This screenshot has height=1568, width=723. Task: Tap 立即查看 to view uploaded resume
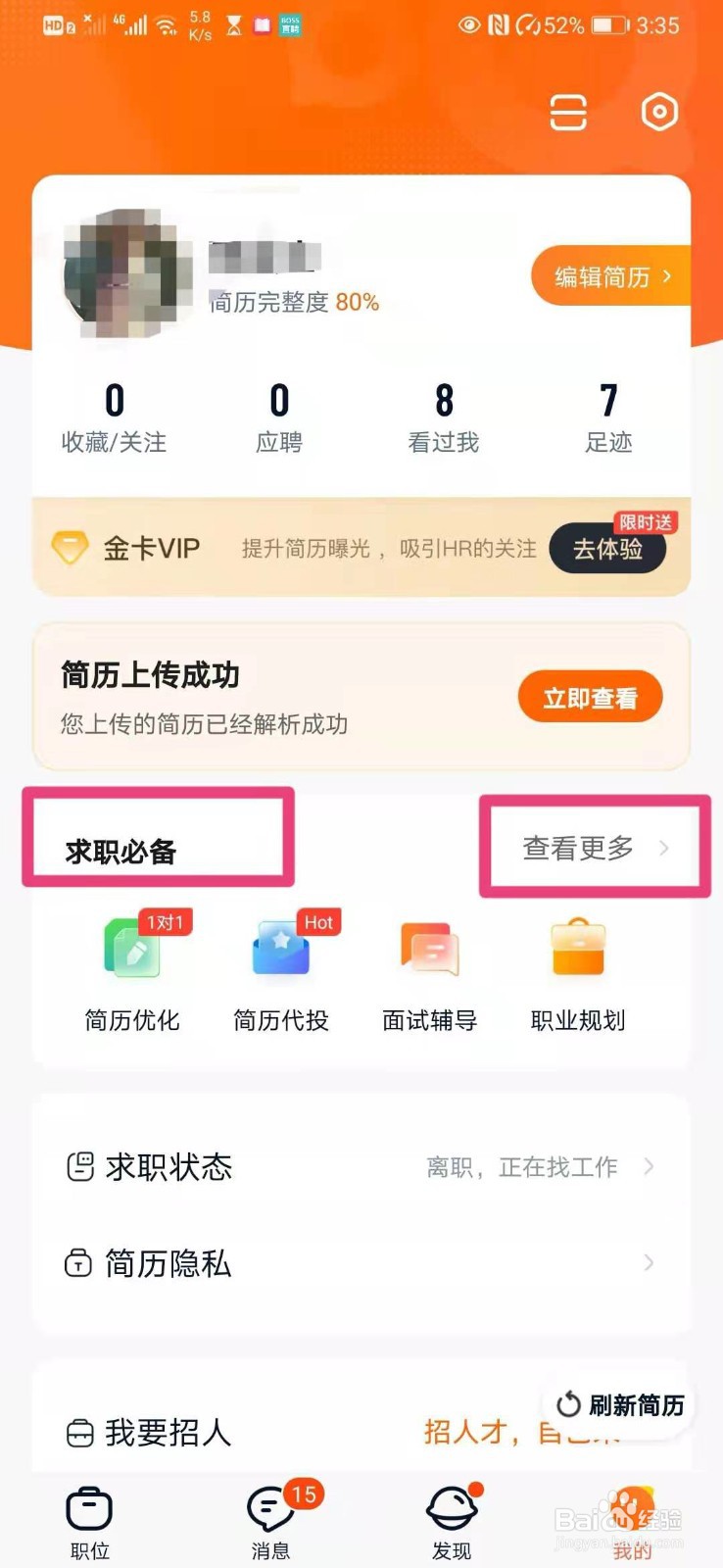(589, 697)
